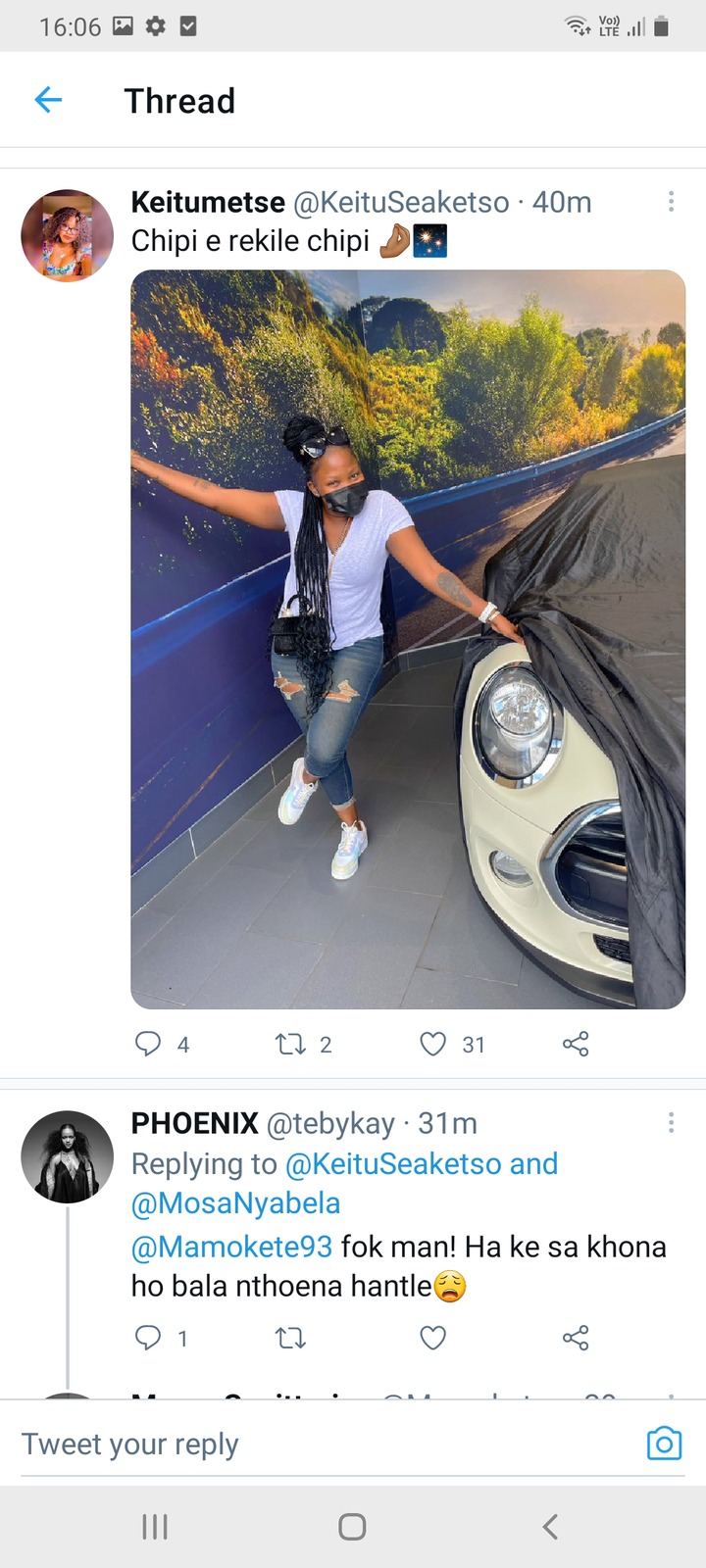Open the system recent apps button
This screenshot has width=706, height=1568.
tap(155, 1526)
